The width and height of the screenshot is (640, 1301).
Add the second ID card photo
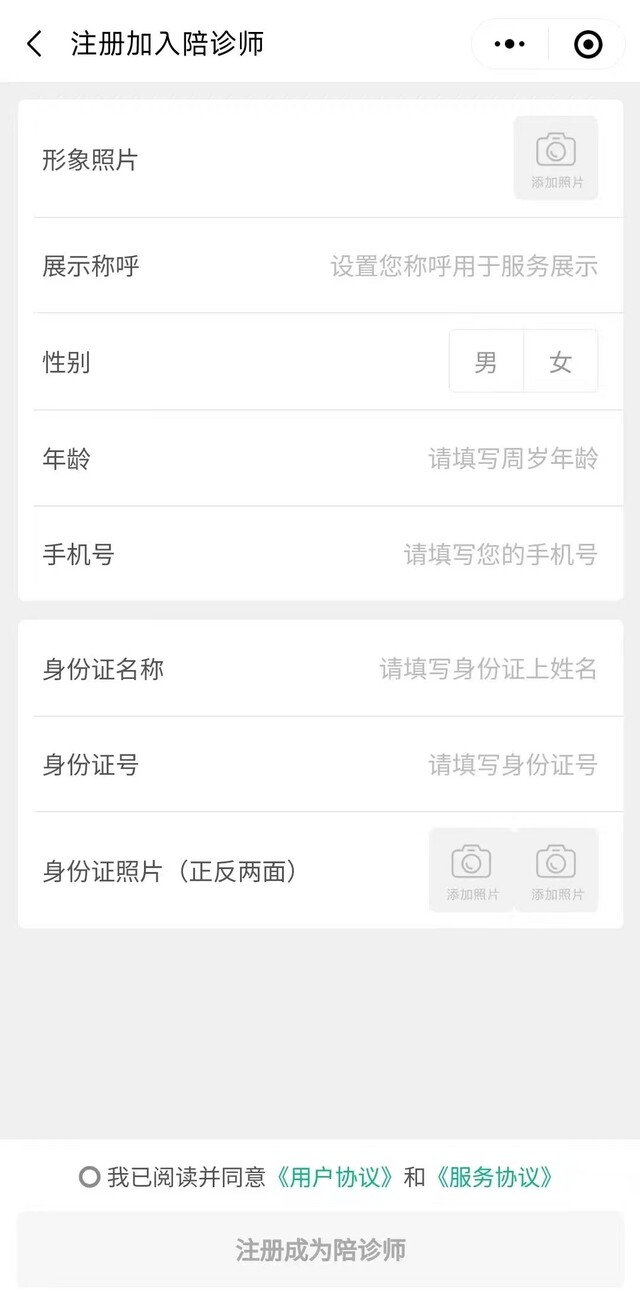556,870
